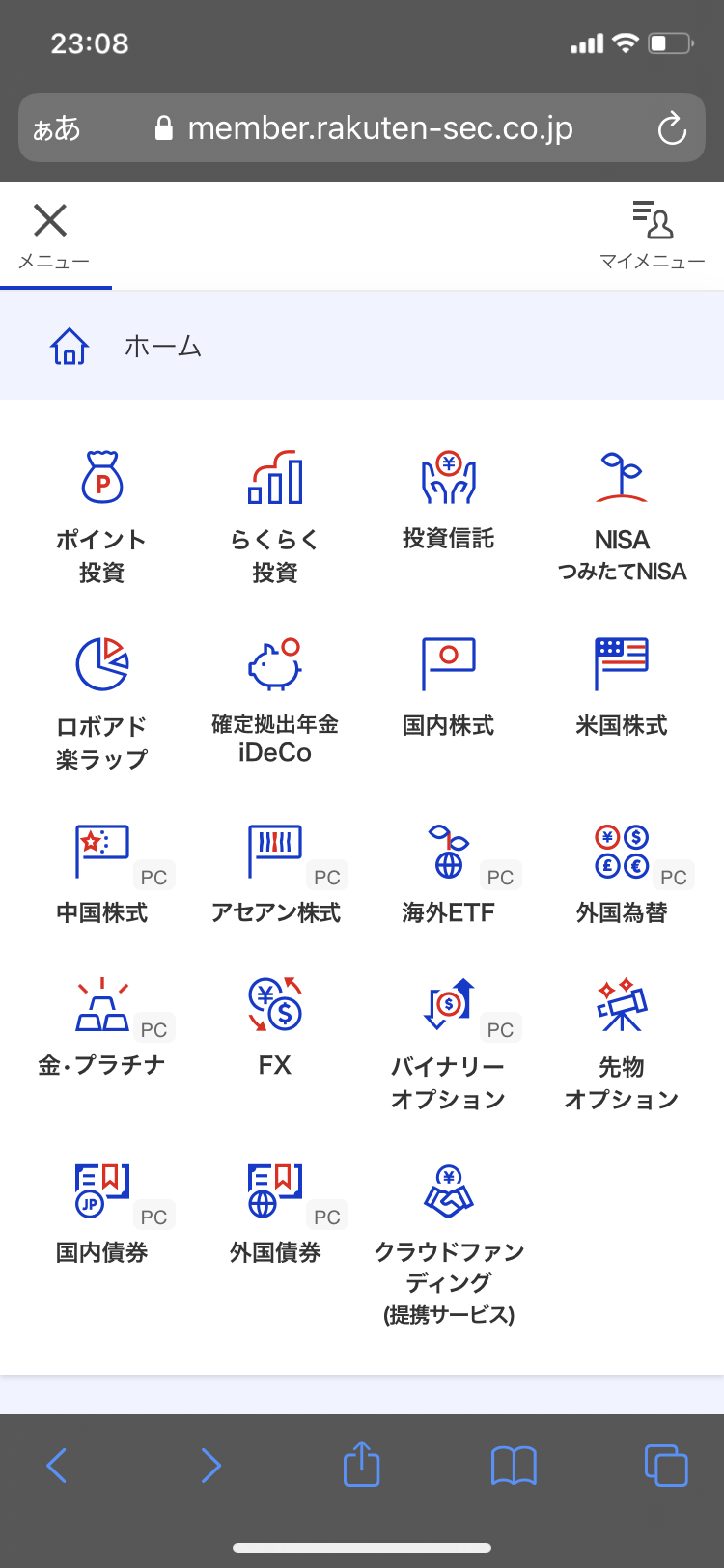This screenshot has width=724, height=1568.
Task: Select ロボアド 楽ラップ
Action: [x=101, y=704]
